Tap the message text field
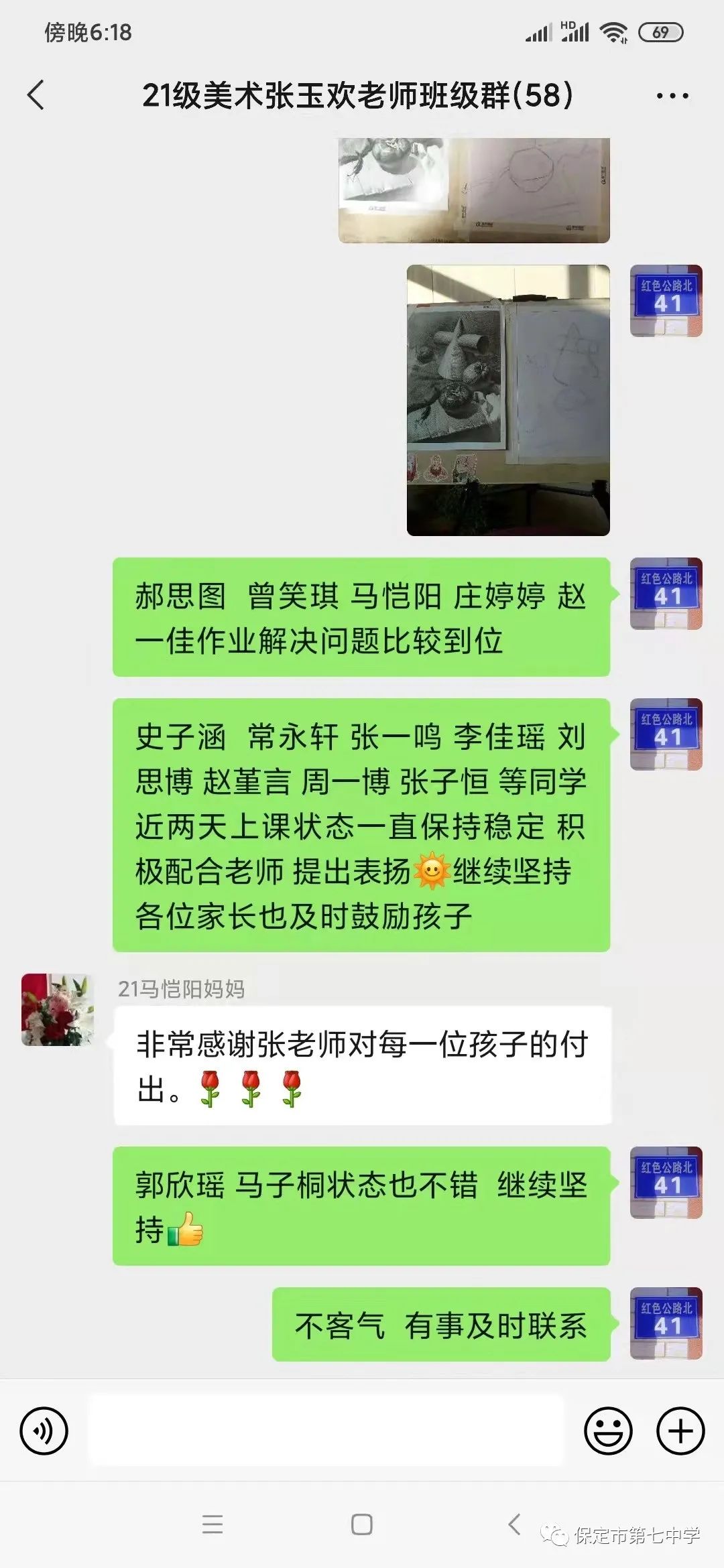The width and height of the screenshot is (724, 1568). 326,1431
